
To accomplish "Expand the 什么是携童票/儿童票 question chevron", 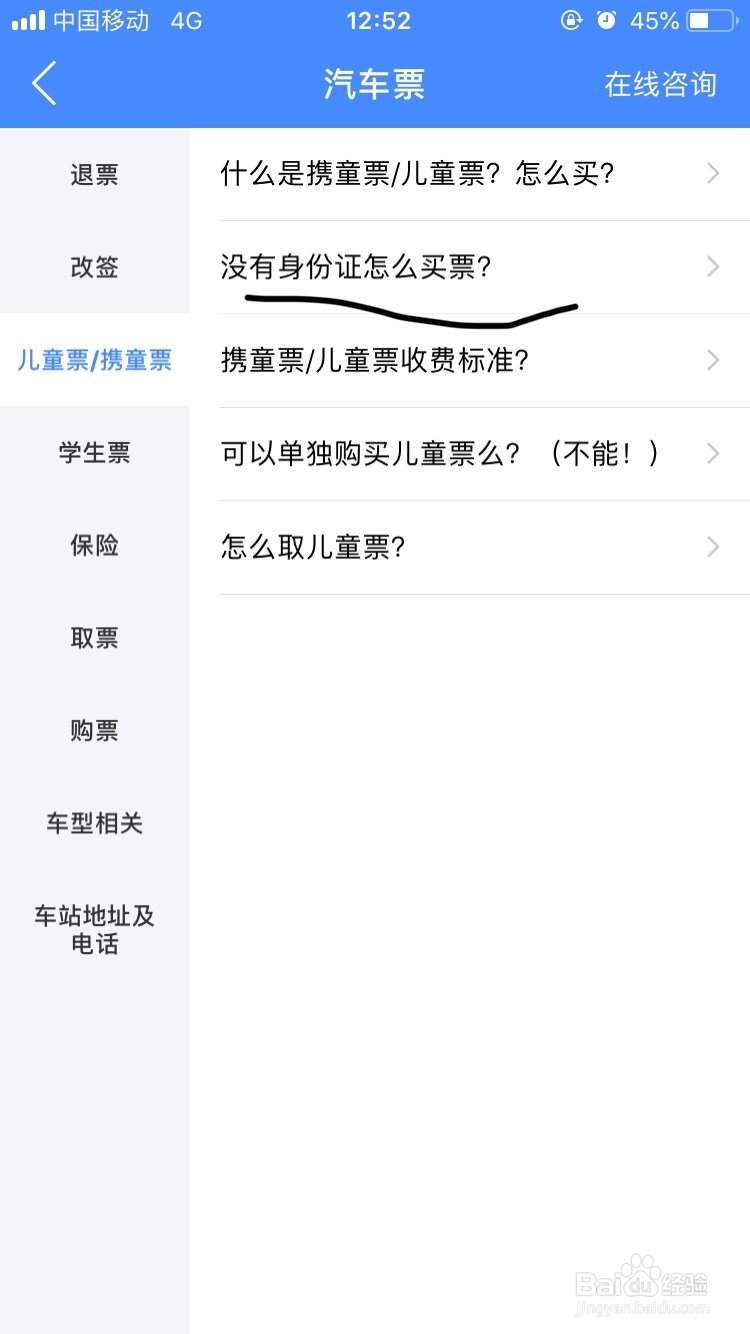I will (712, 173).
